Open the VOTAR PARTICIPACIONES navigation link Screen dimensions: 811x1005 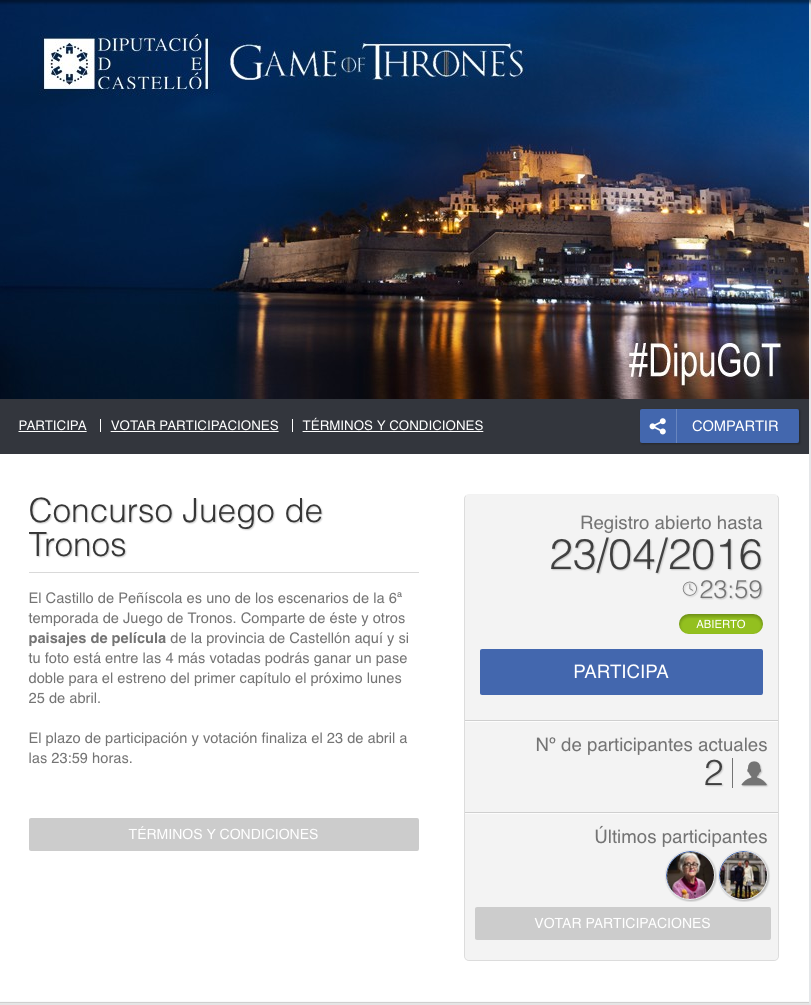tap(194, 425)
